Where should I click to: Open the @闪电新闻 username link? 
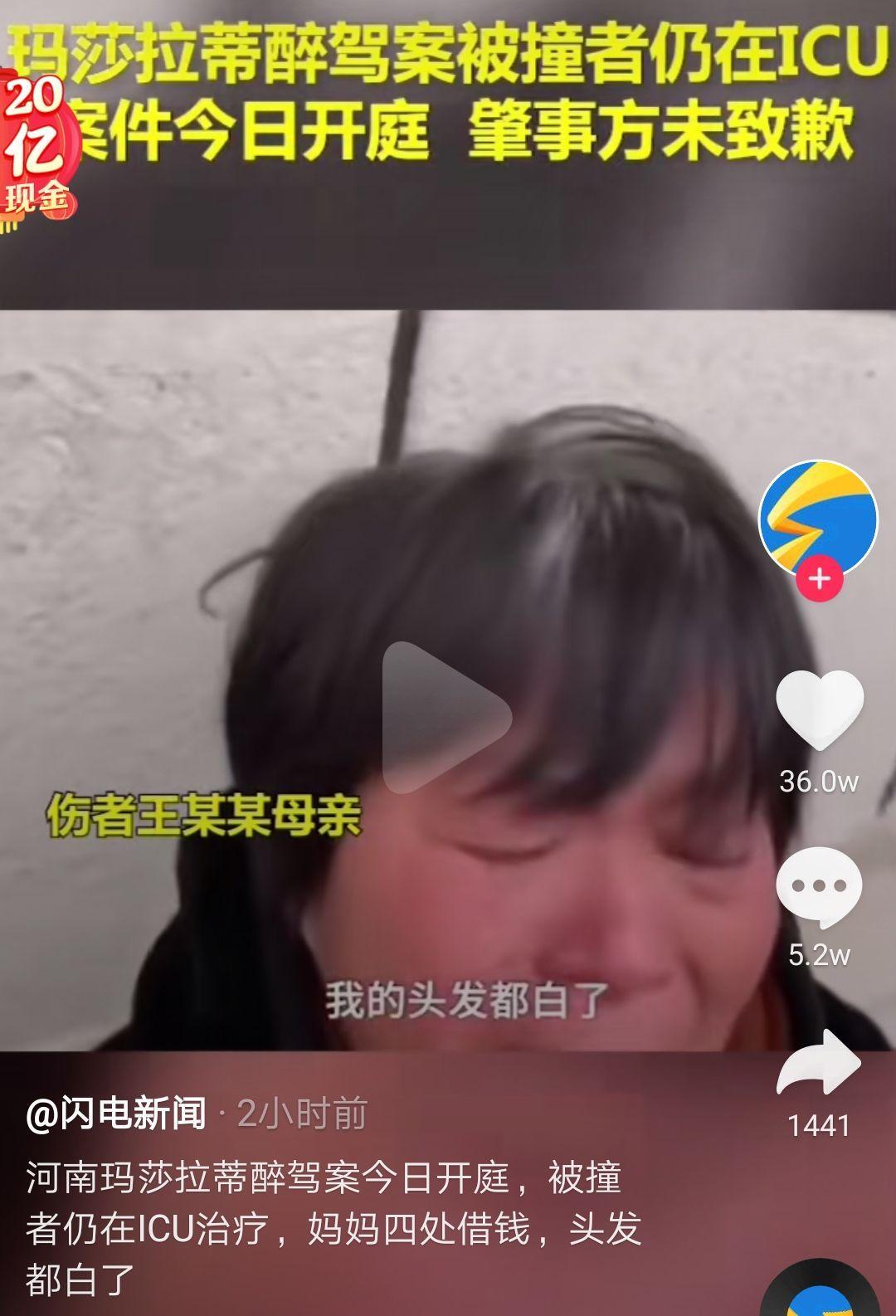pos(116,1114)
